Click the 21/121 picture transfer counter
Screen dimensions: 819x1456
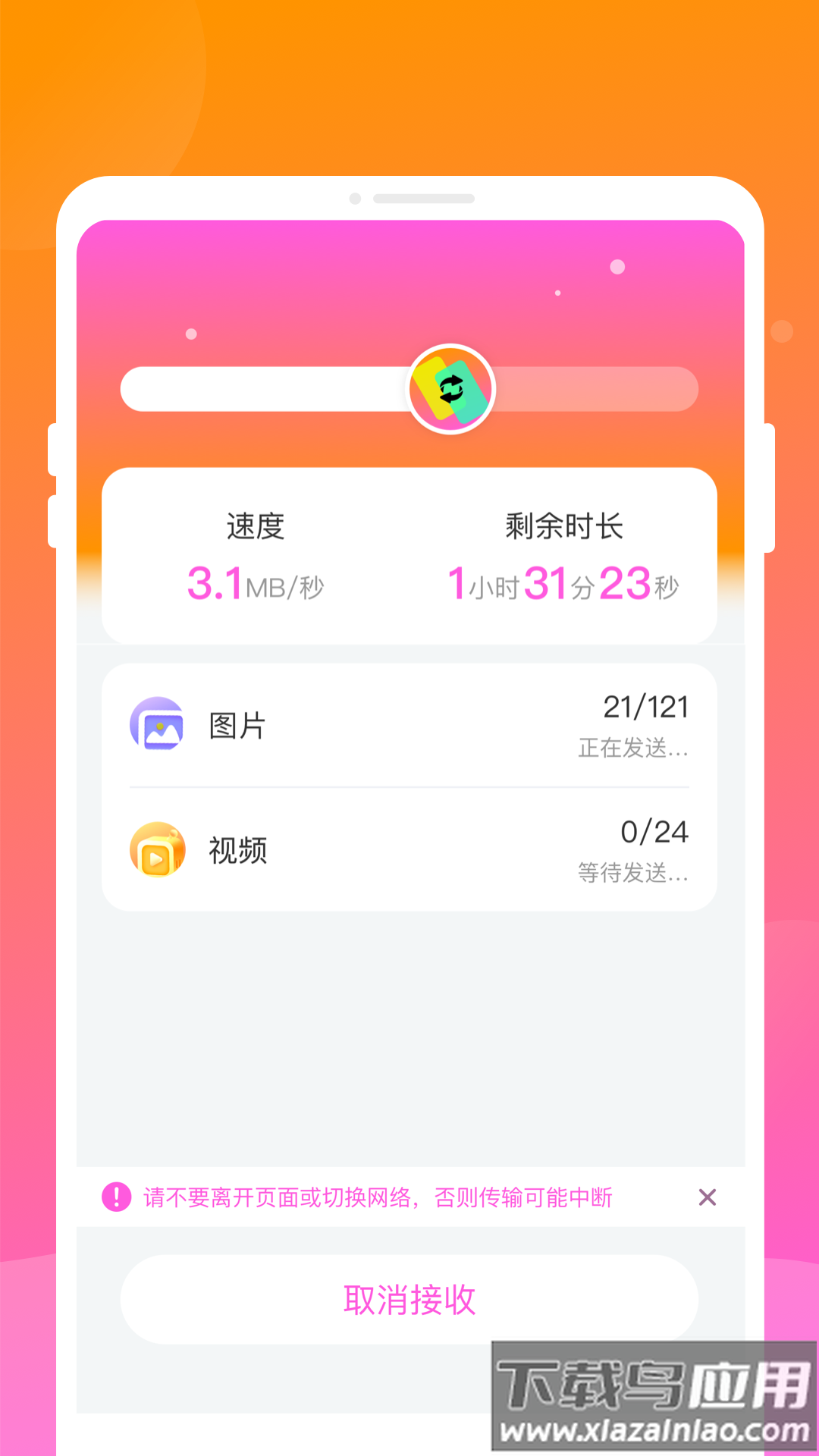[x=645, y=707]
